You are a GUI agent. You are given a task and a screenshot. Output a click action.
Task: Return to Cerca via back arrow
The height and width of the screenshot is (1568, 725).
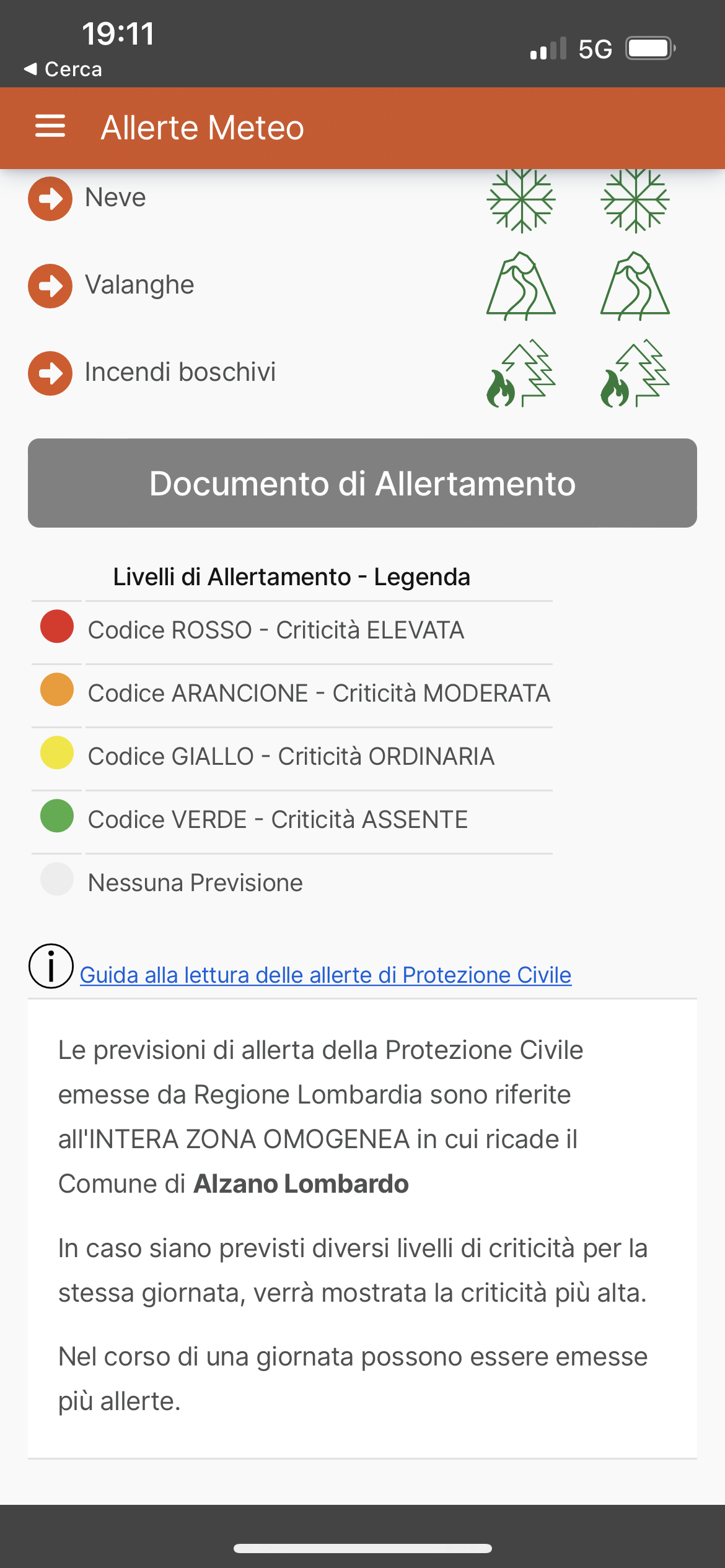coord(63,69)
